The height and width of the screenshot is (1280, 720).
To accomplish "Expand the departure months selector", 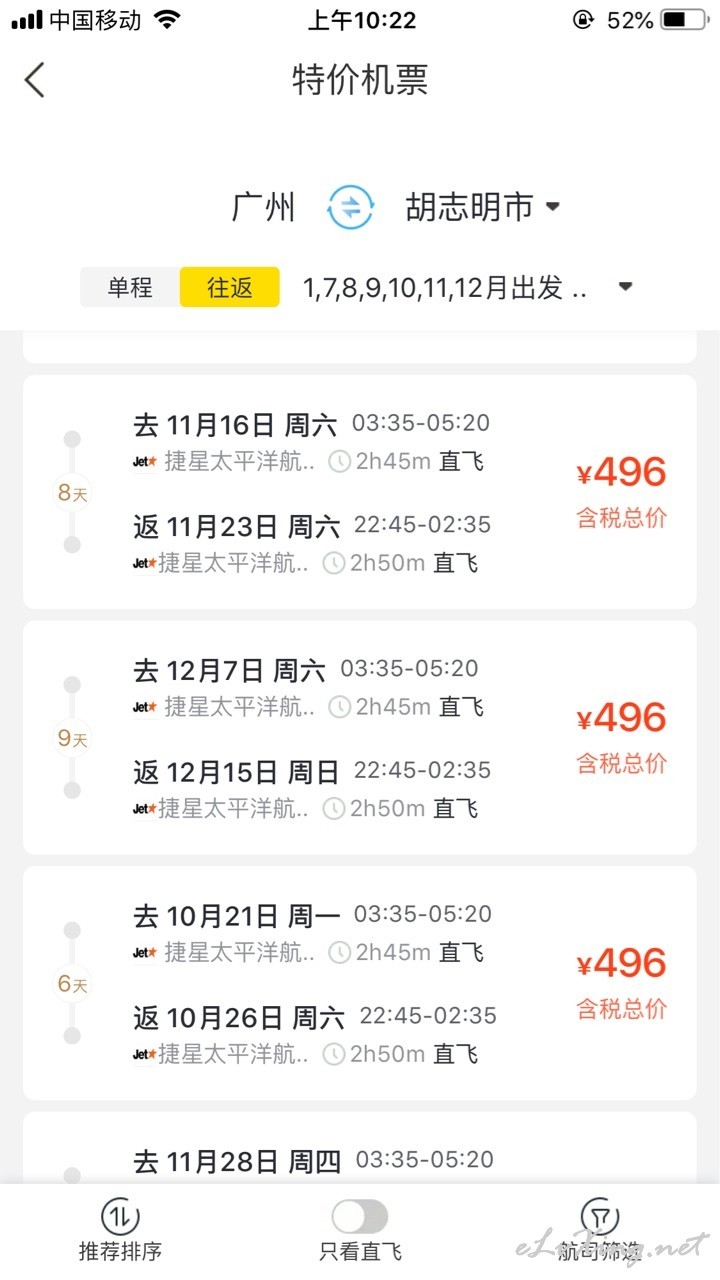I will 468,288.
